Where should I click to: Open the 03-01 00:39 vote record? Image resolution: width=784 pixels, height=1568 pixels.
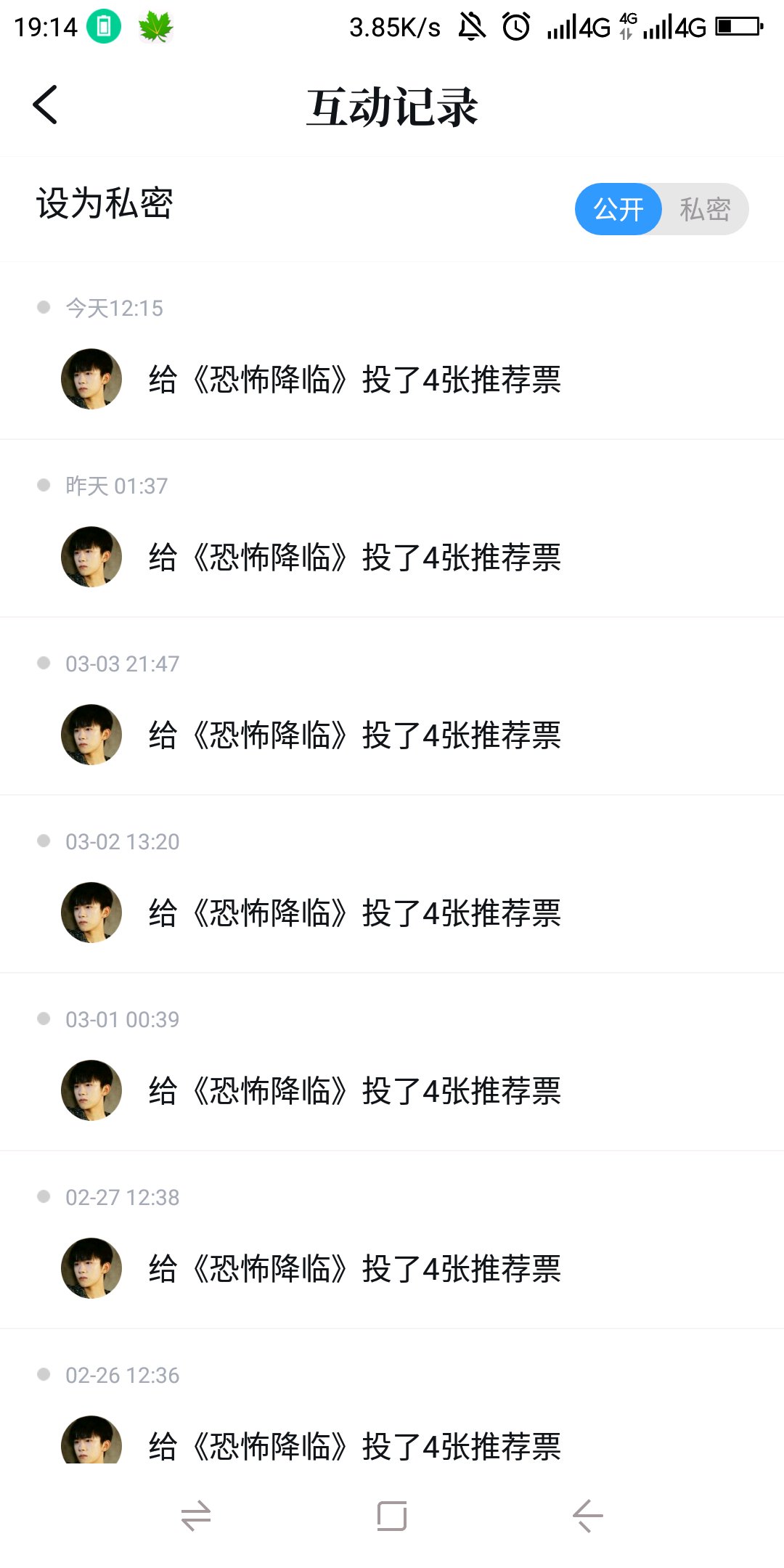[354, 1091]
